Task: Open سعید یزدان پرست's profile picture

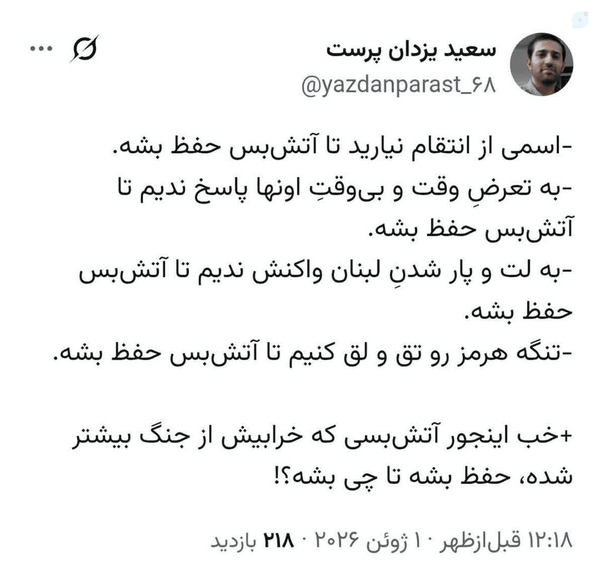Action: pos(541,64)
